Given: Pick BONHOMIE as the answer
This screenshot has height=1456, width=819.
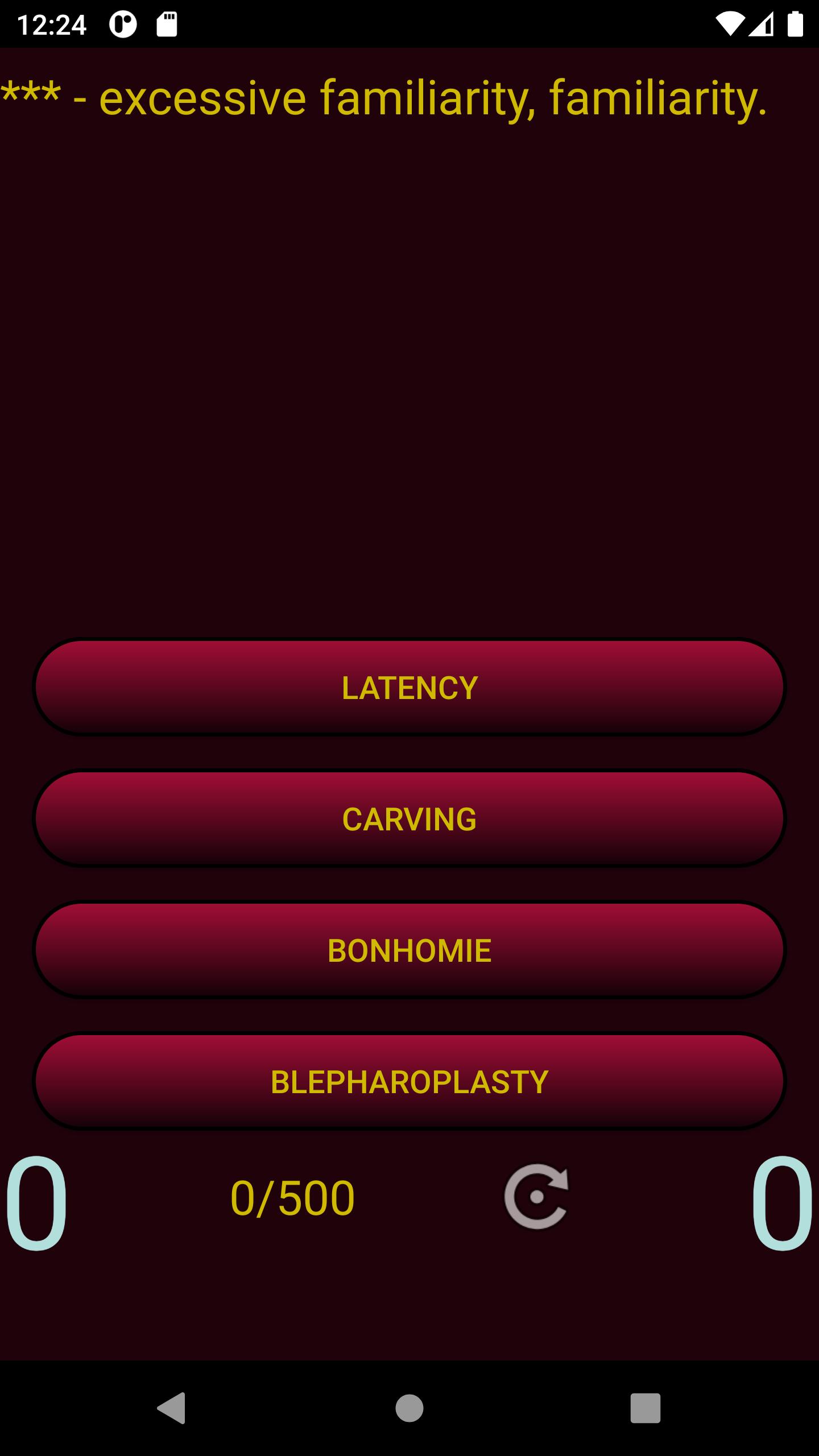Looking at the screenshot, I should click(409, 950).
